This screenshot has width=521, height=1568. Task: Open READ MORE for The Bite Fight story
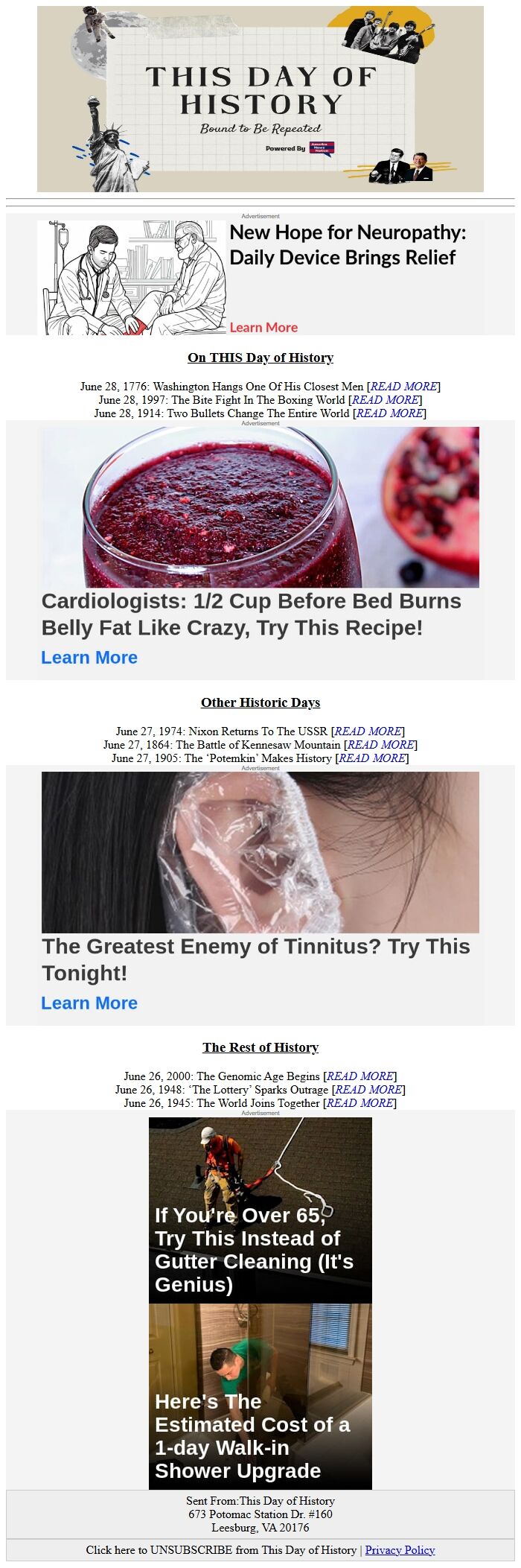pos(385,400)
